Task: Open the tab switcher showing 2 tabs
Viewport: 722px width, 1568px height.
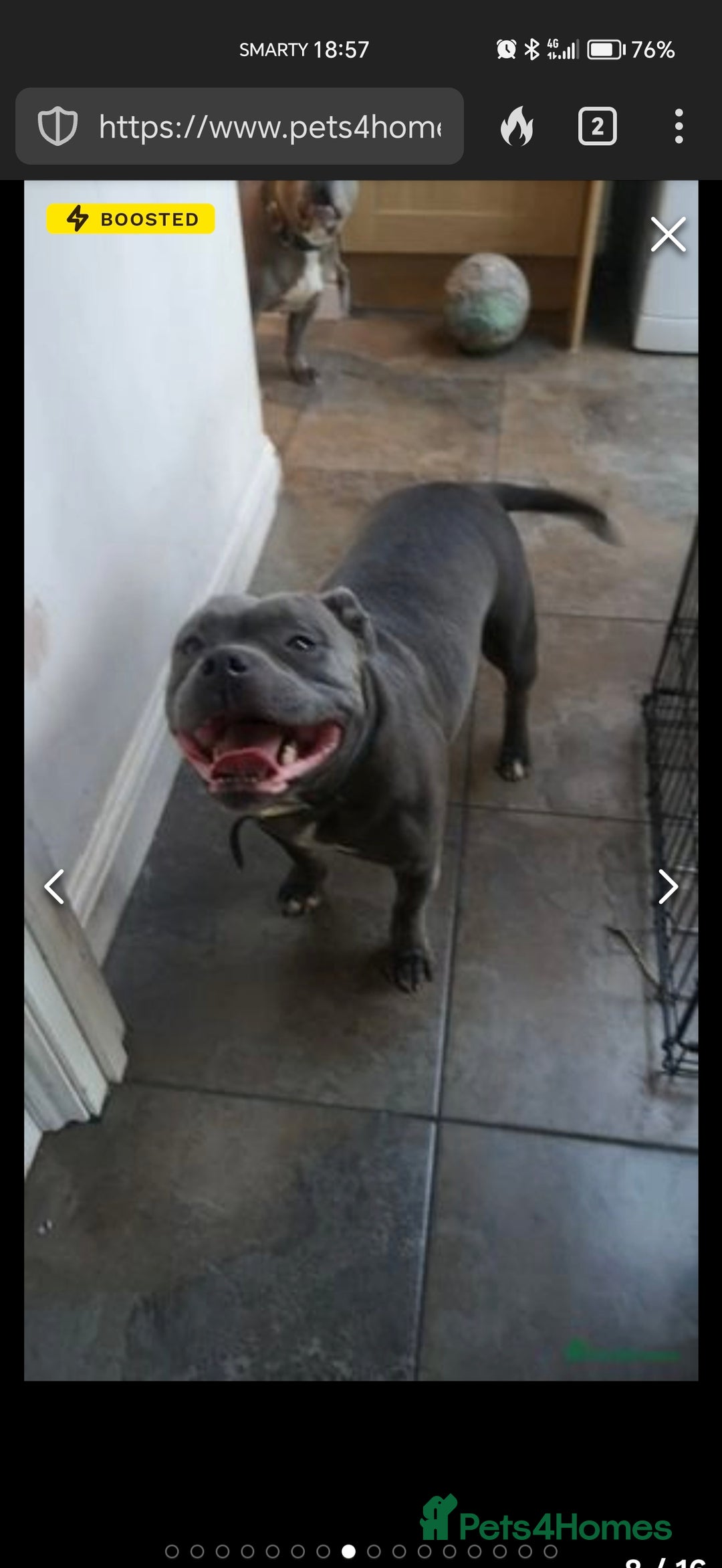Action: [x=597, y=127]
